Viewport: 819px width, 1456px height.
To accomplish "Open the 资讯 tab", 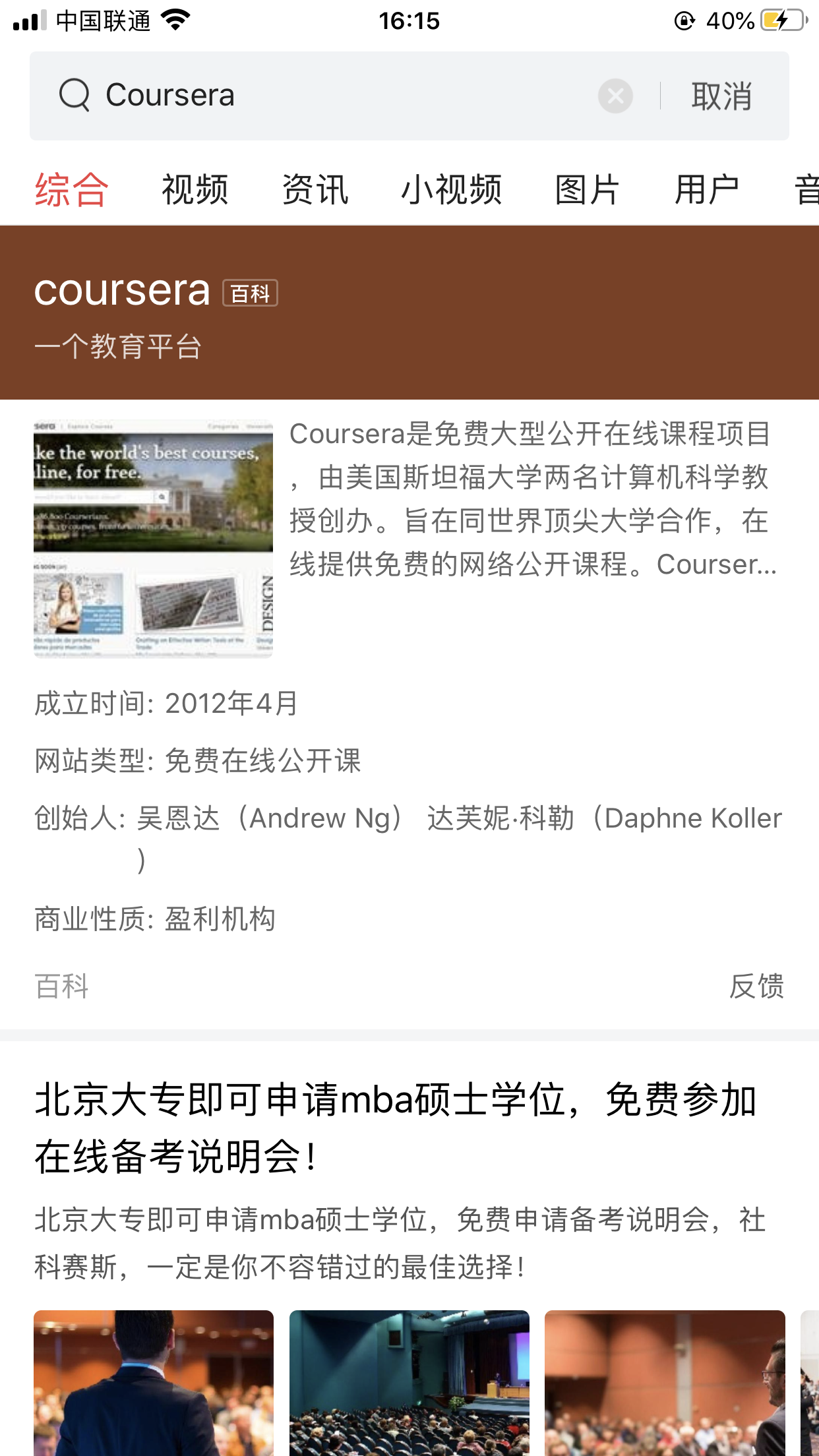I will pyautogui.click(x=315, y=190).
